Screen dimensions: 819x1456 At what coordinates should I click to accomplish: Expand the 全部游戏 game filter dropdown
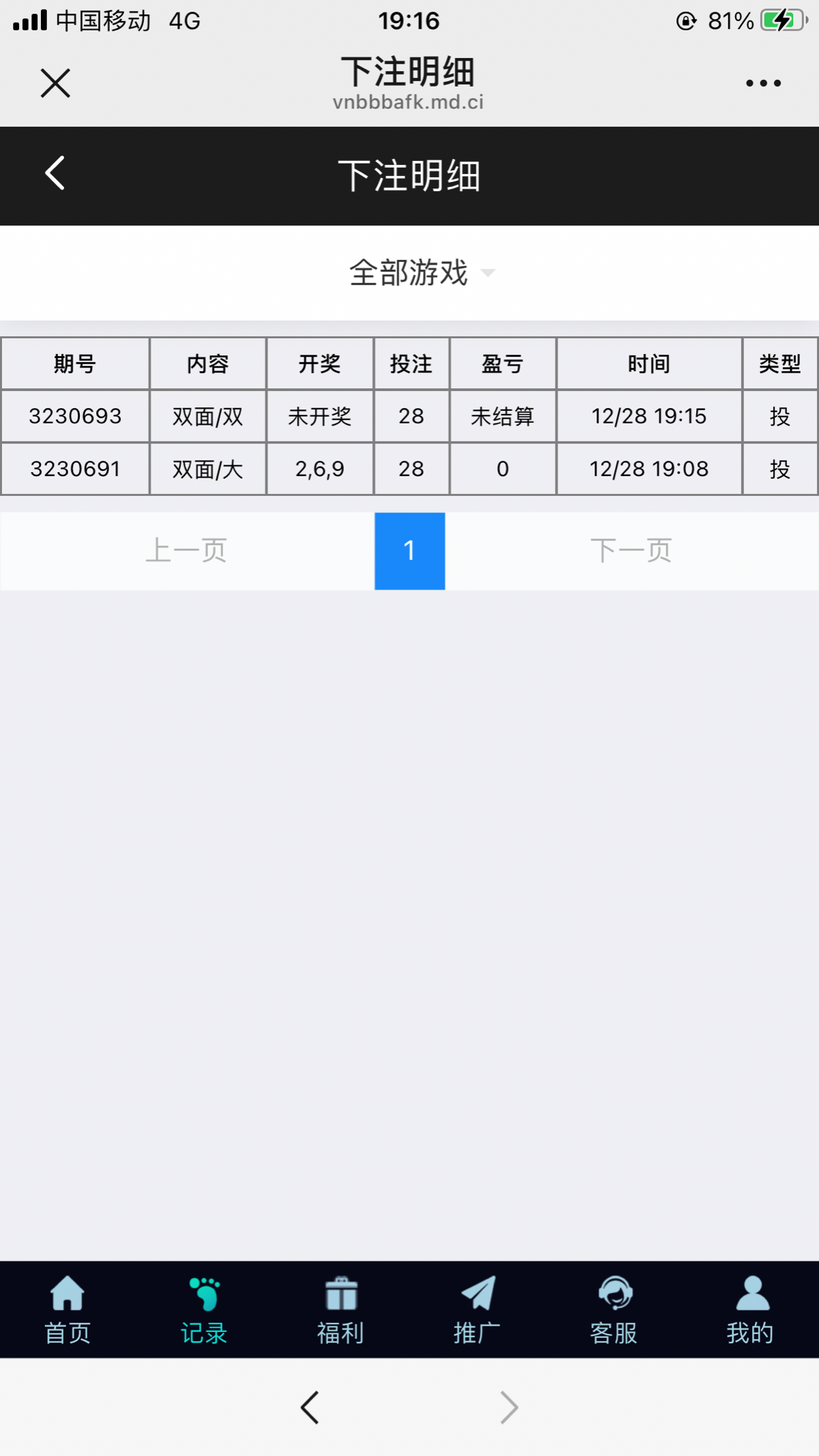pyautogui.click(x=422, y=273)
